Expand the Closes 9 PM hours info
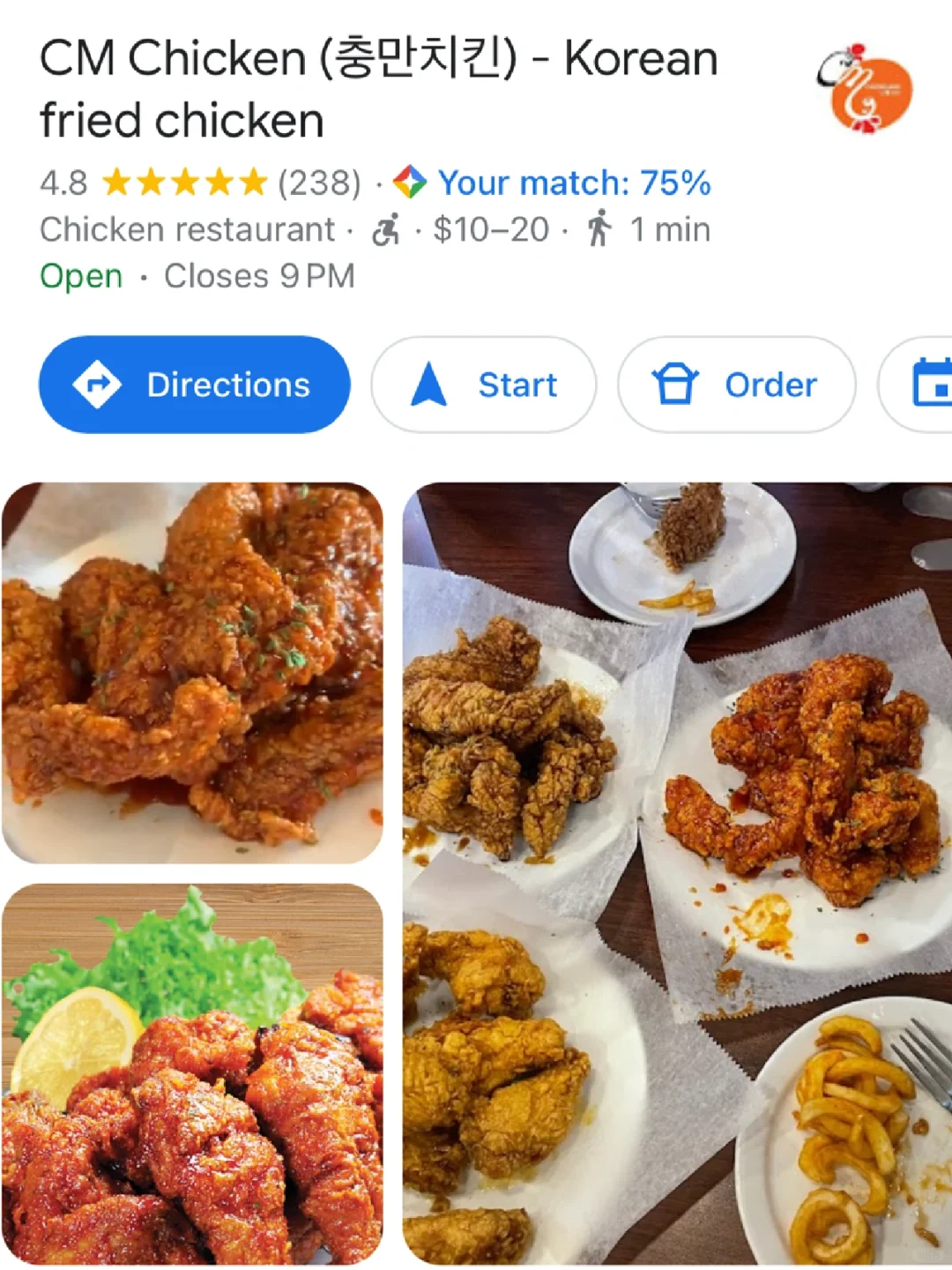This screenshot has height=1270, width=952. point(258,275)
